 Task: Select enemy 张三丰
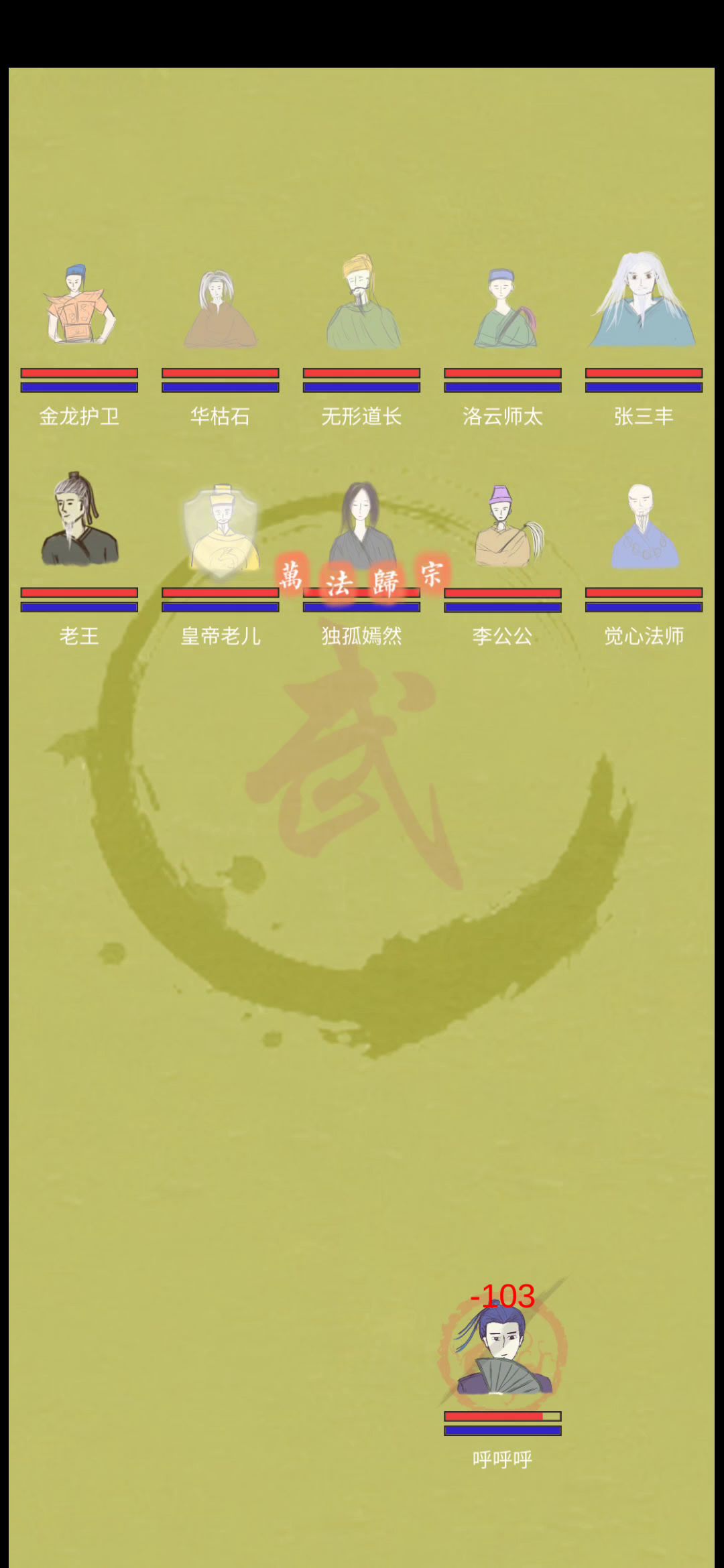[x=644, y=302]
